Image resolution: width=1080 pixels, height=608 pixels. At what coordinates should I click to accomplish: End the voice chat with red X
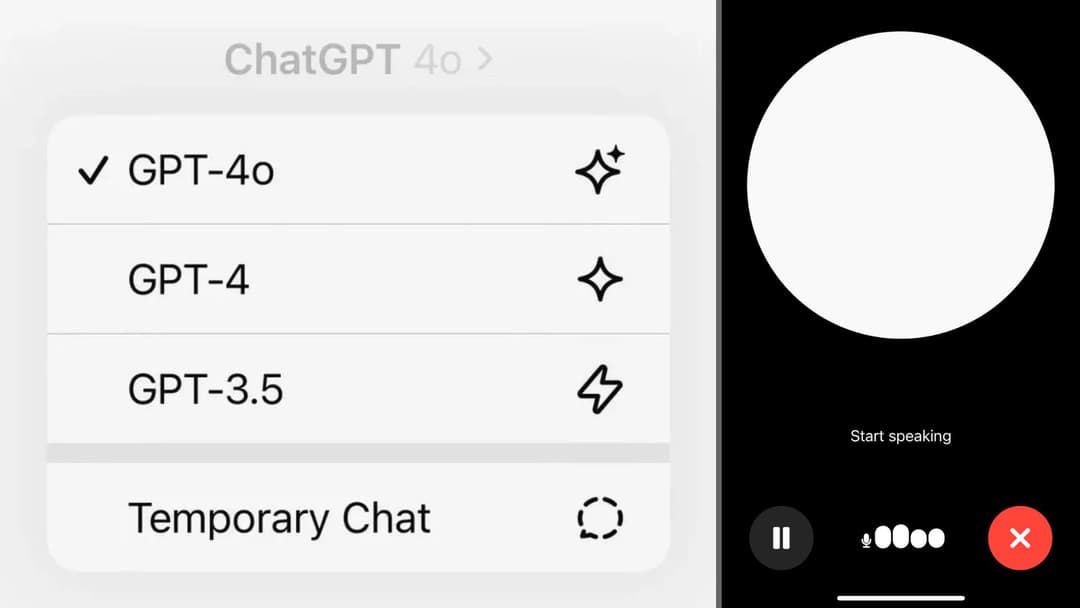click(1019, 538)
